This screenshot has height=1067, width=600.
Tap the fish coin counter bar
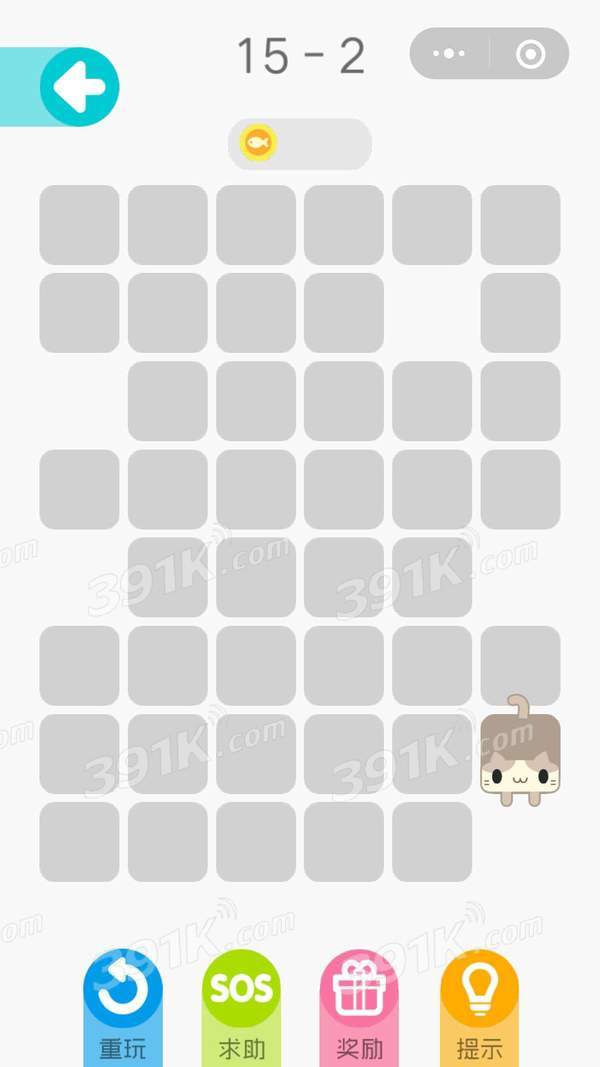coord(300,144)
